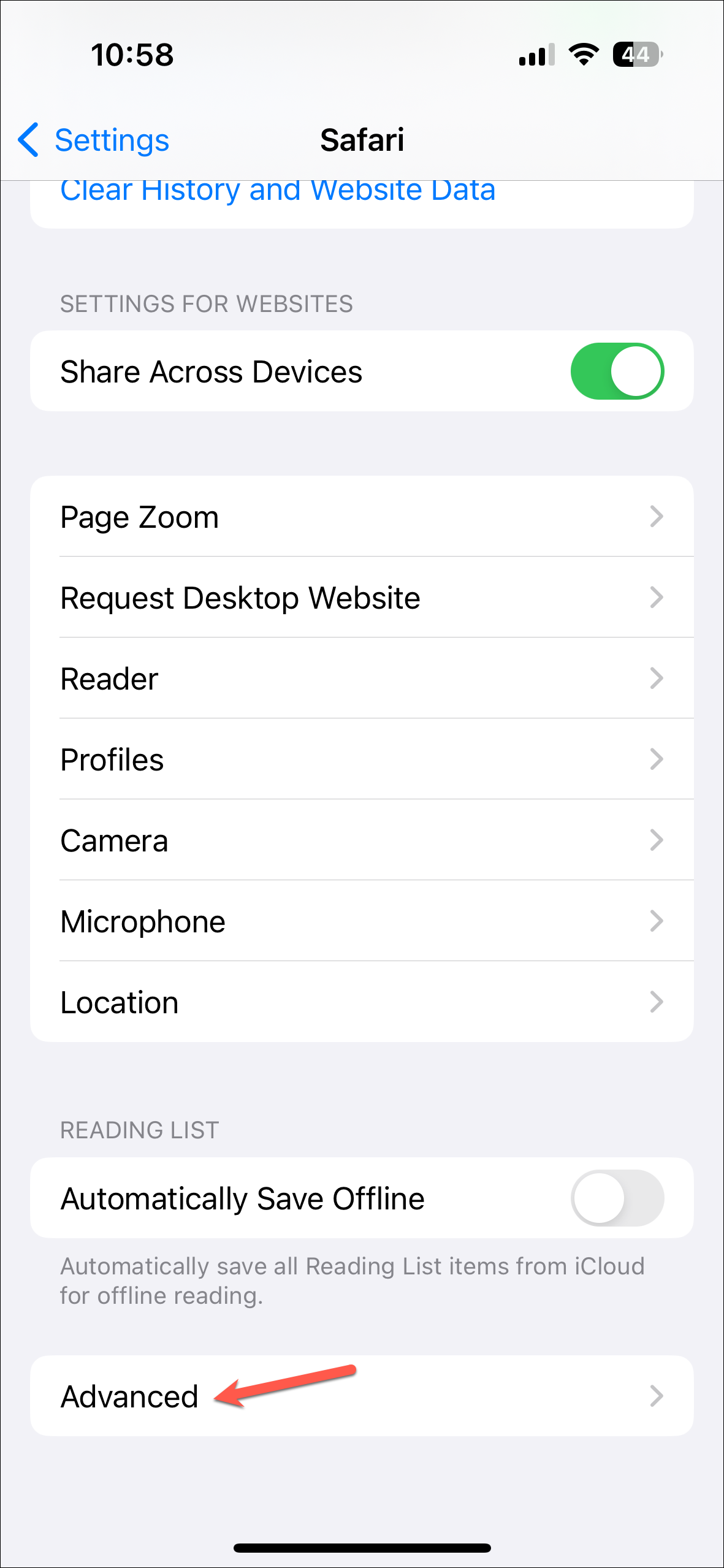Open Advanced settings
Viewport: 724px width, 1568px height.
click(x=362, y=1396)
